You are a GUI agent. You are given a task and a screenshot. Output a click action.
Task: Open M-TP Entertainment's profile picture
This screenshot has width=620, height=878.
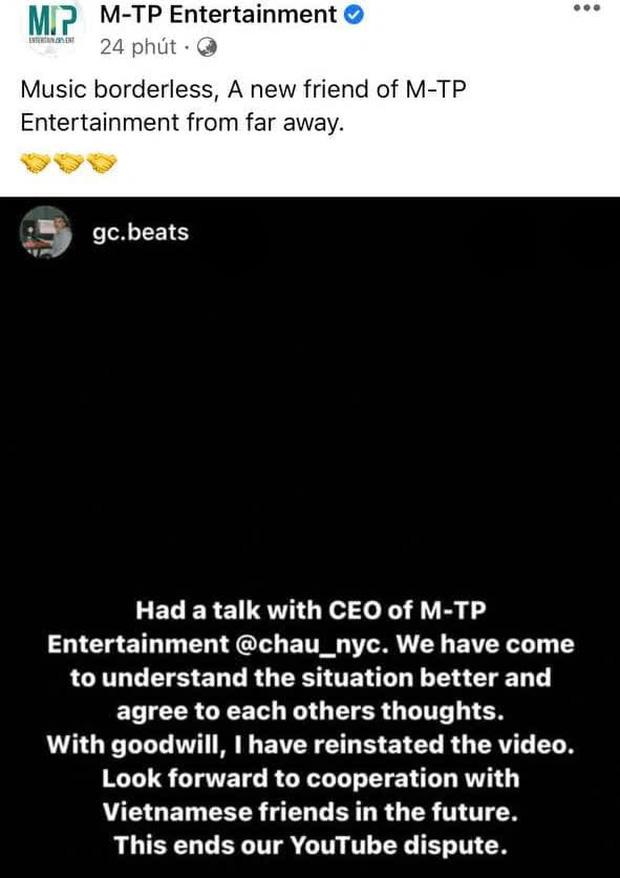pyautogui.click(x=48, y=29)
